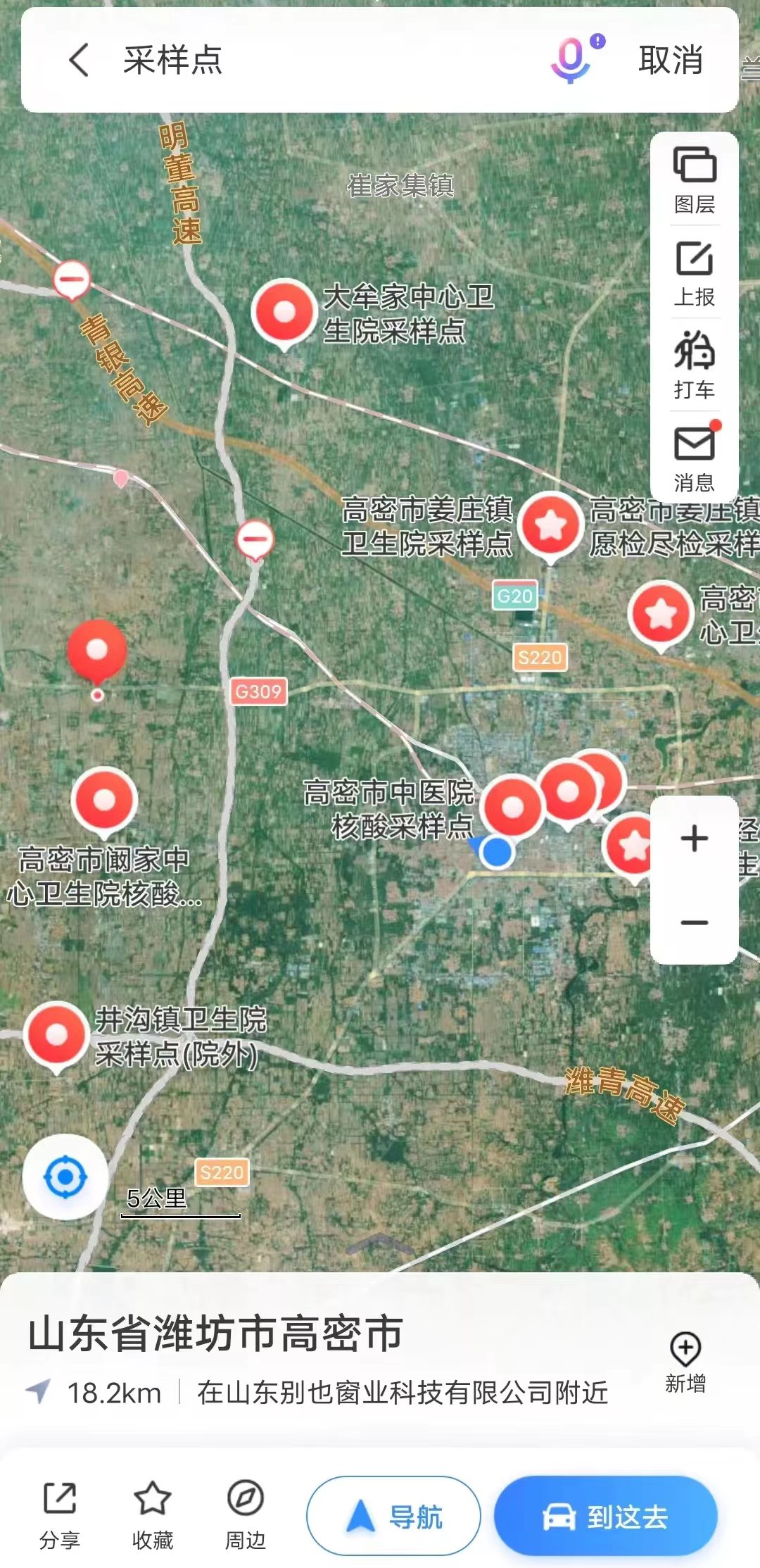Save location to 收藏 favorites

click(x=153, y=1515)
